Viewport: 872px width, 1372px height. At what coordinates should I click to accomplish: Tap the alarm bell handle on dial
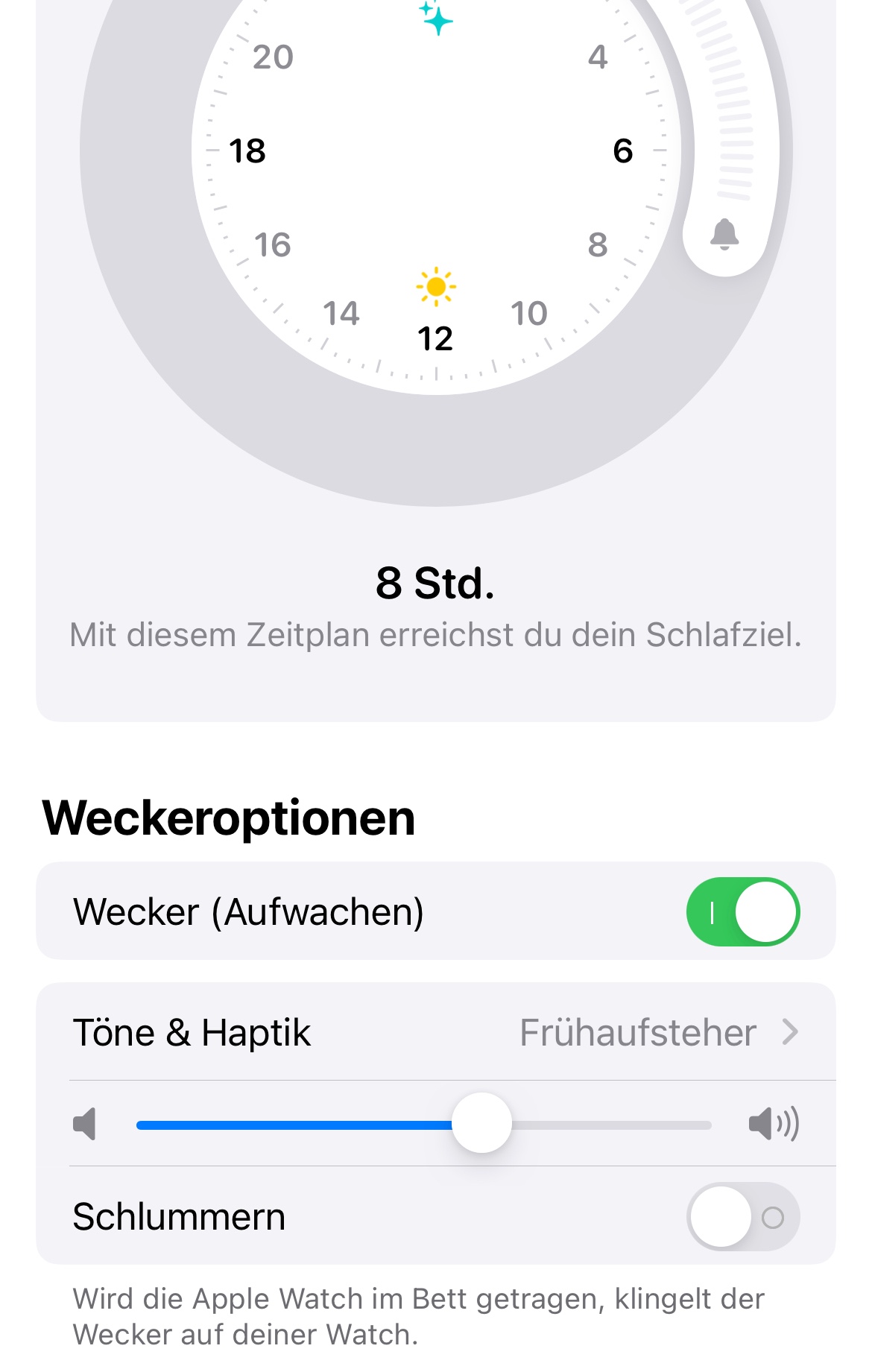[x=724, y=235]
